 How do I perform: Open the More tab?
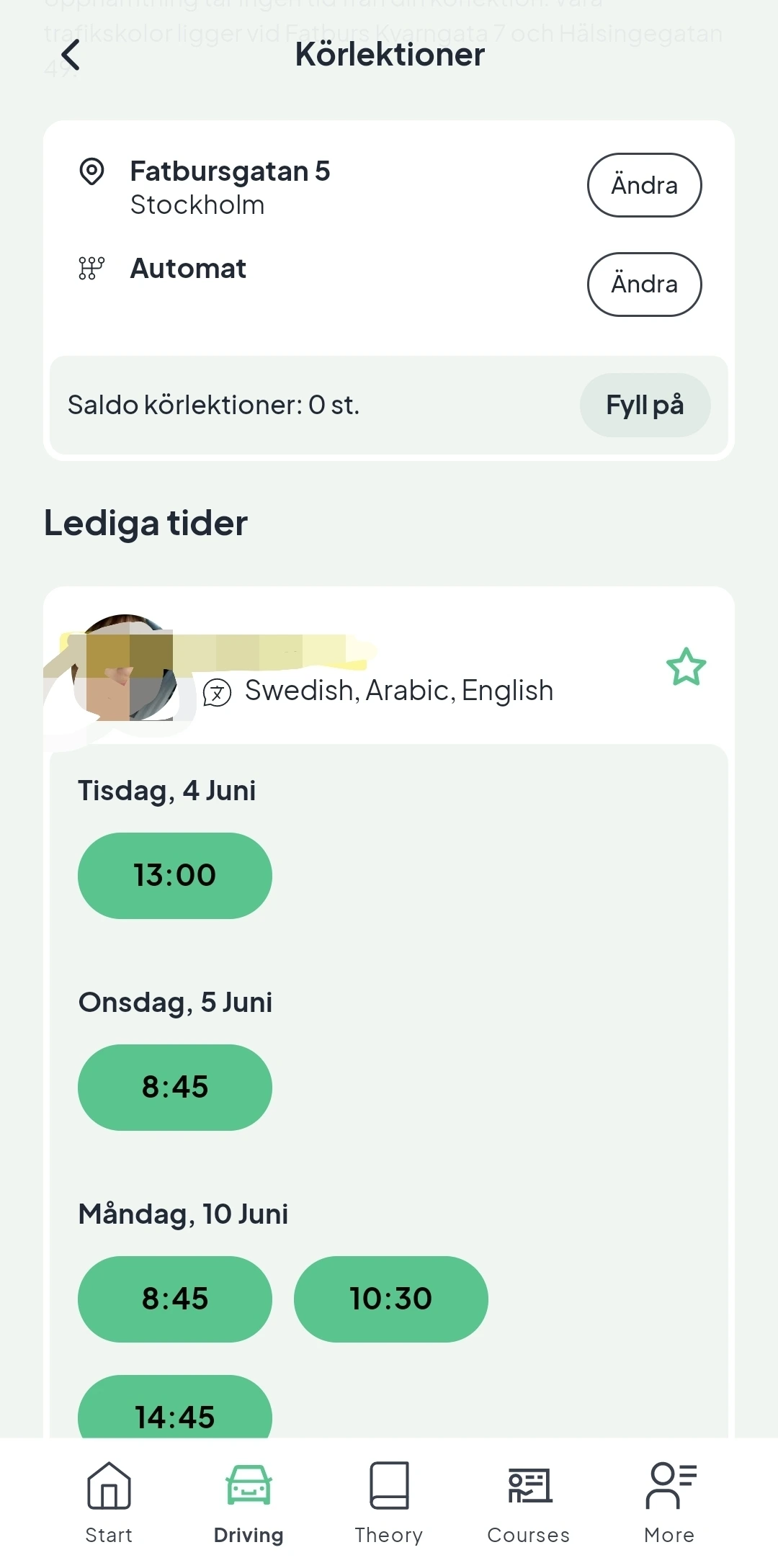pos(669,1503)
